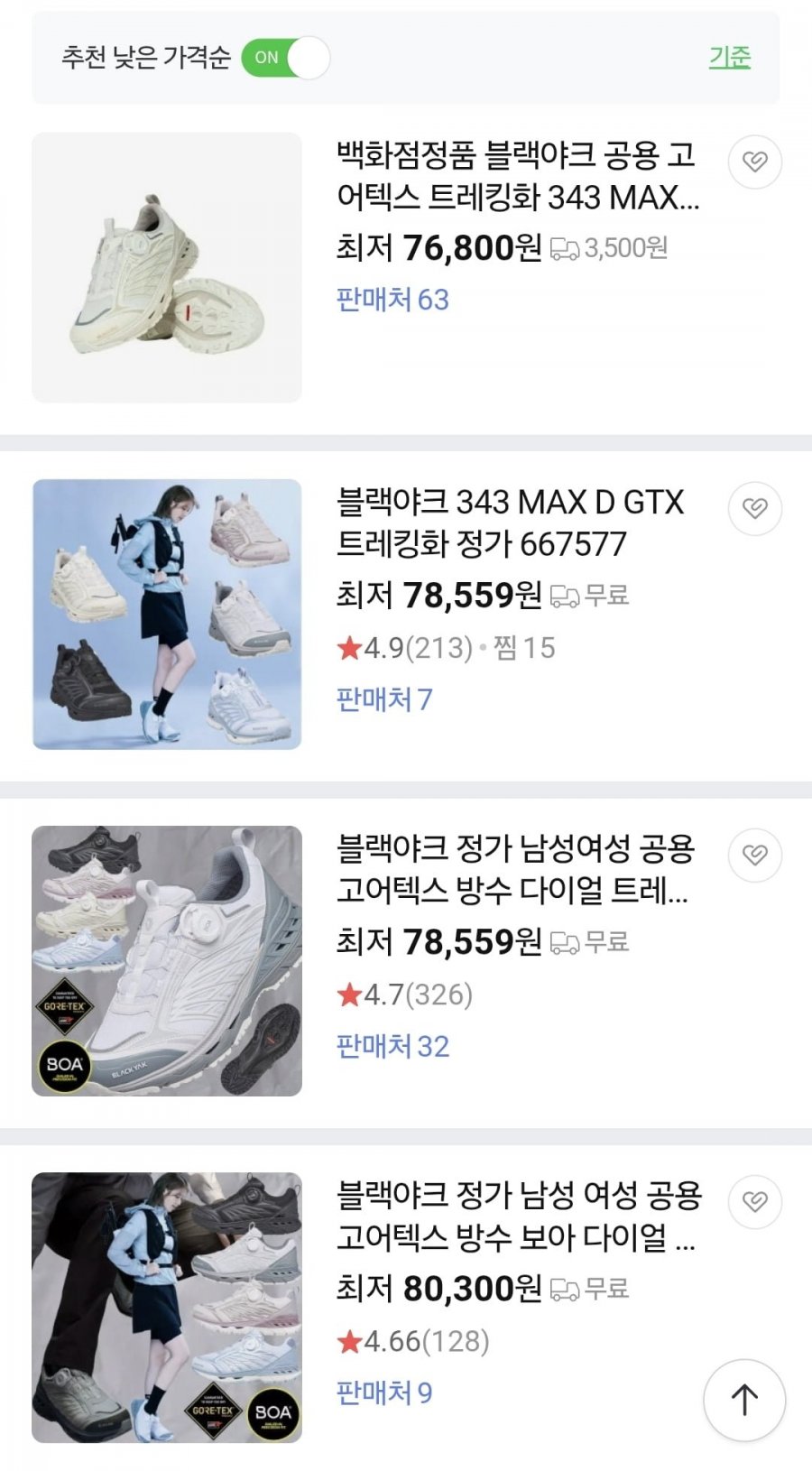Wishlist the 블랙야크 343 MAX D GTX item
Viewport: 812px width, 1471px height.
754,508
